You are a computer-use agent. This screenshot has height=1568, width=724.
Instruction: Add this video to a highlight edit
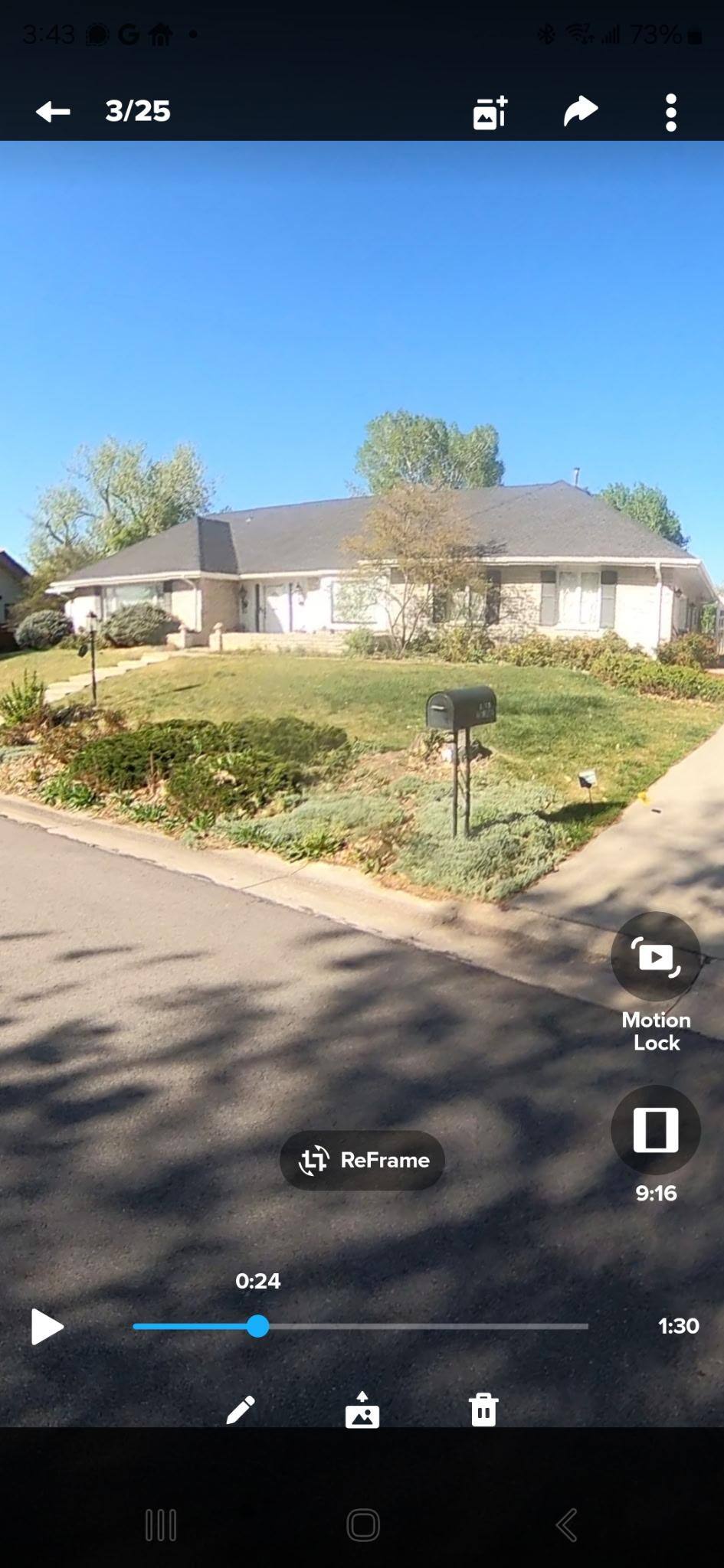tap(490, 113)
